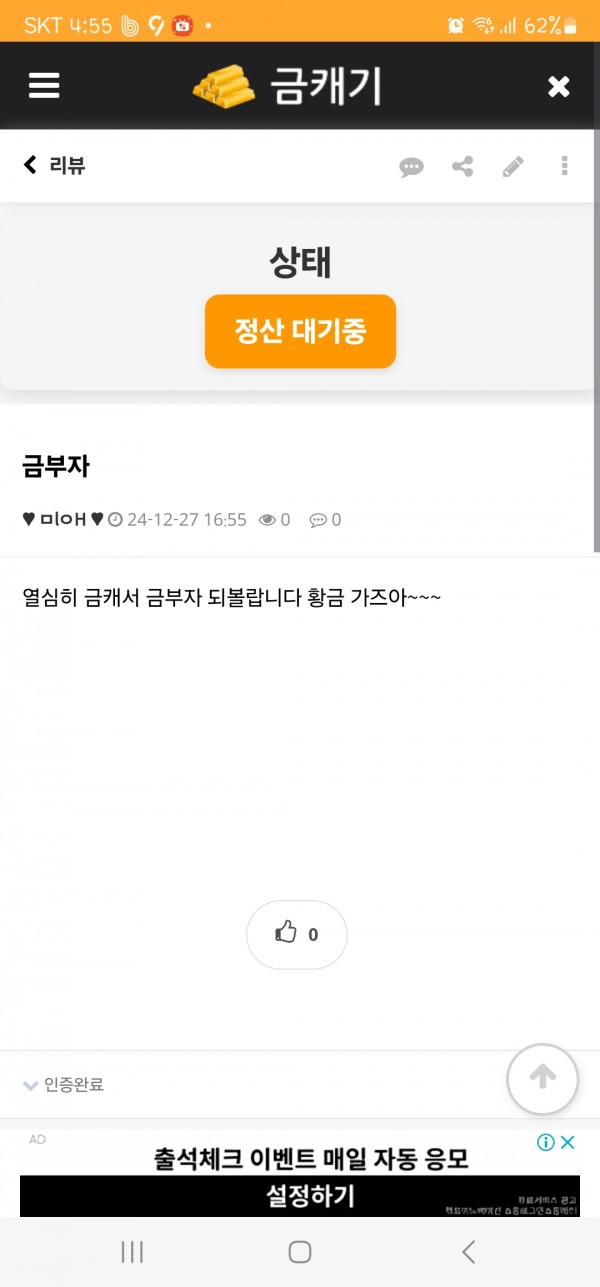Open the comments speech bubble icon
600x1287 pixels.
[411, 167]
